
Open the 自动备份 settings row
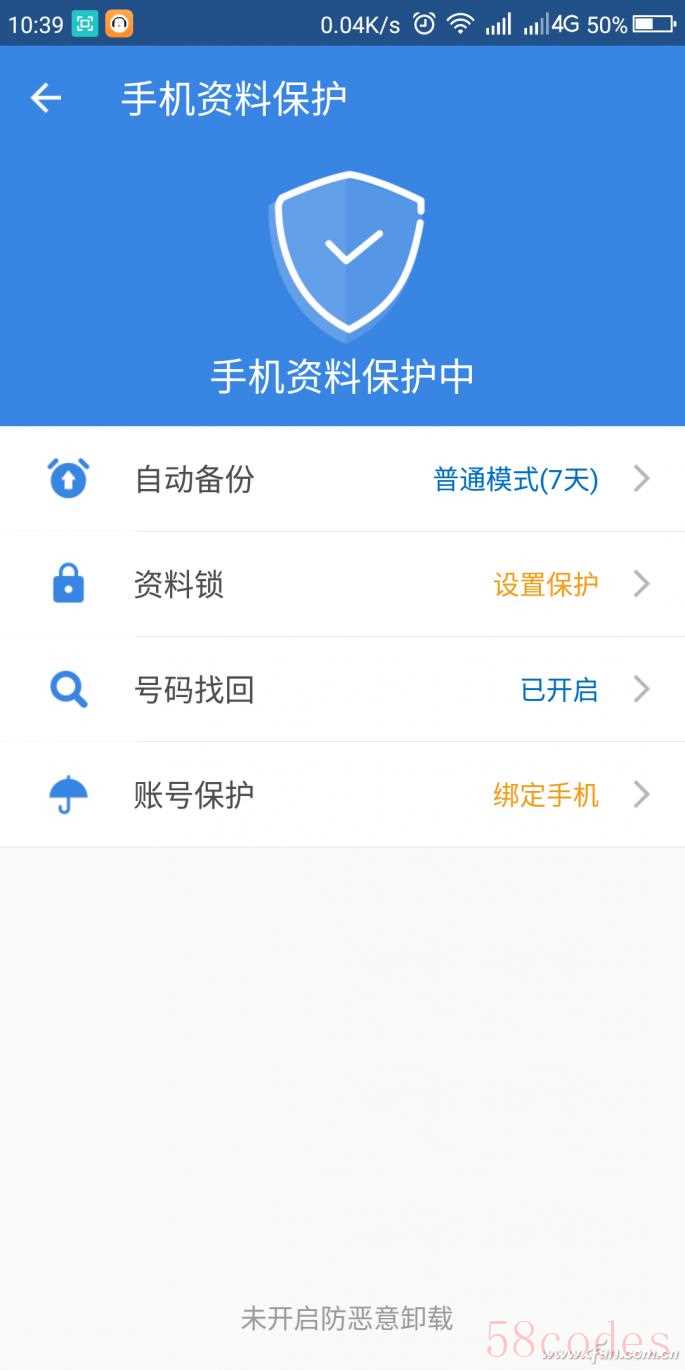(x=342, y=479)
